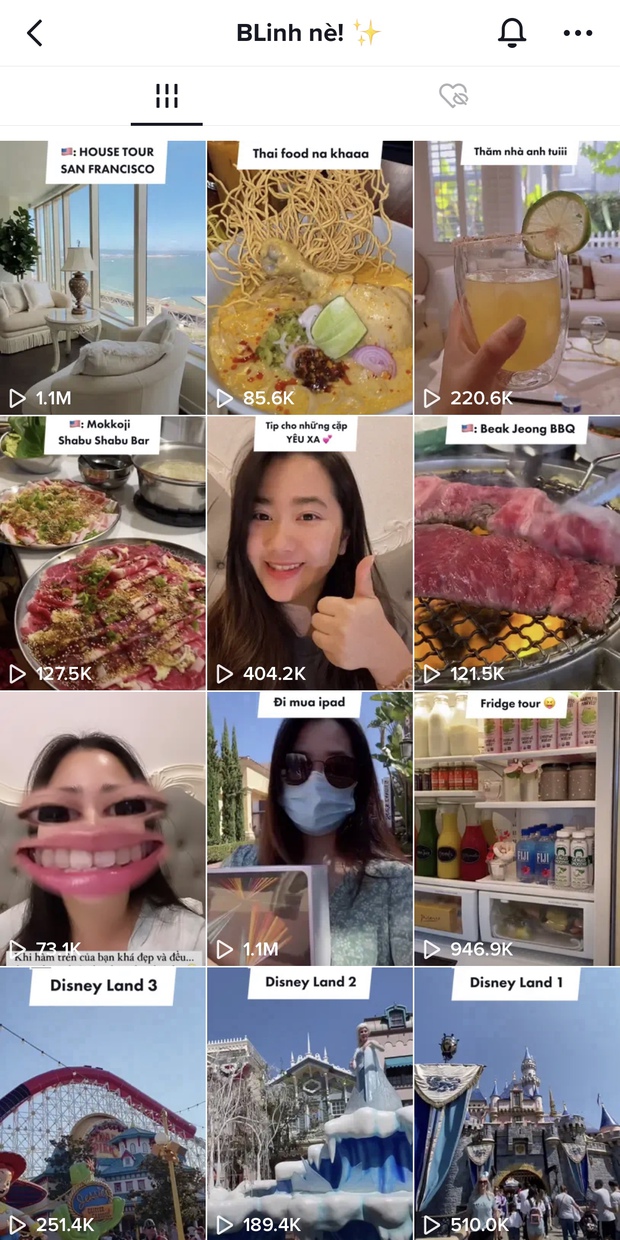Go back using the arrow icon
This screenshot has height=1240, width=620.
pos(35,33)
